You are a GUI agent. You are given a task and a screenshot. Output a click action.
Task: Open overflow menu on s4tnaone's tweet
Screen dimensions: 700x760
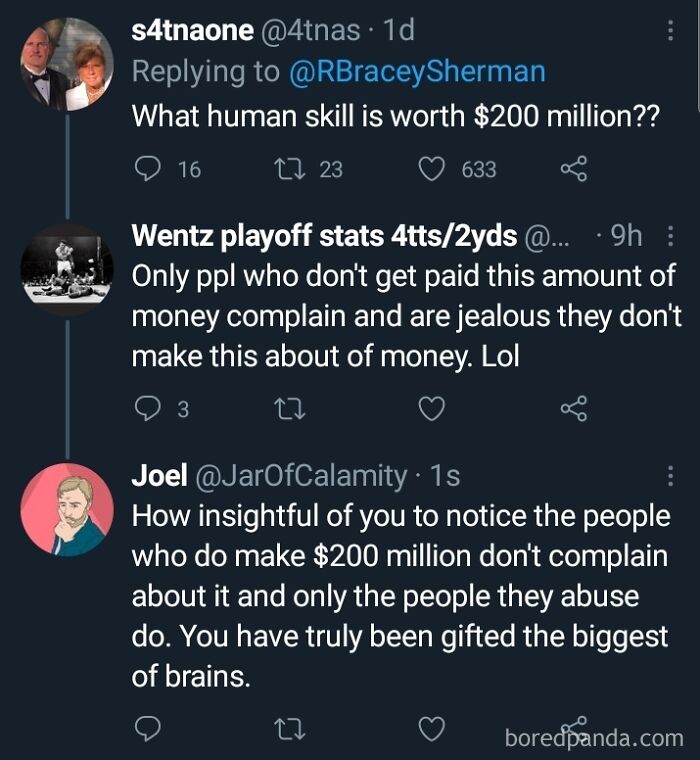pyautogui.click(x=669, y=31)
